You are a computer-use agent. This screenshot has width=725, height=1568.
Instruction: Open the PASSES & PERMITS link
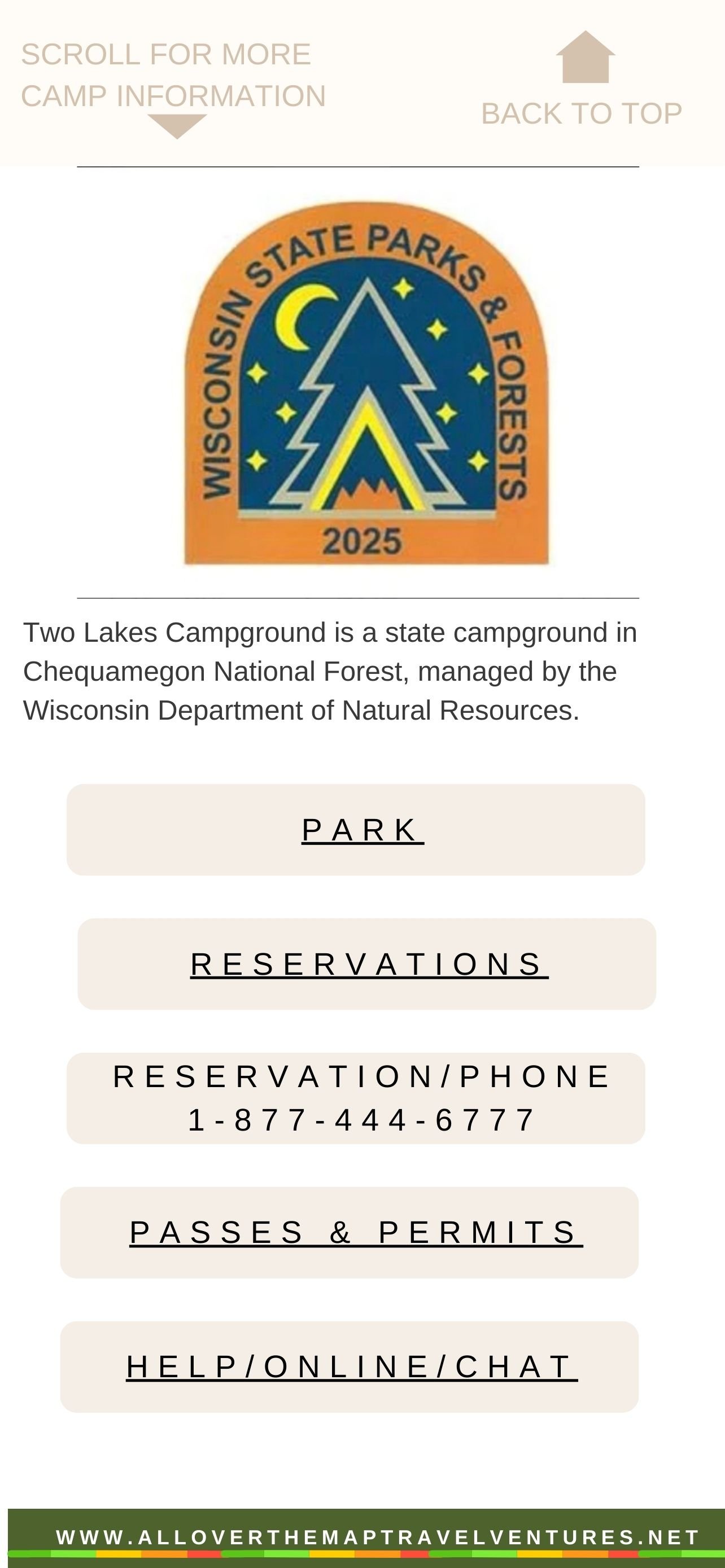[x=356, y=1233]
